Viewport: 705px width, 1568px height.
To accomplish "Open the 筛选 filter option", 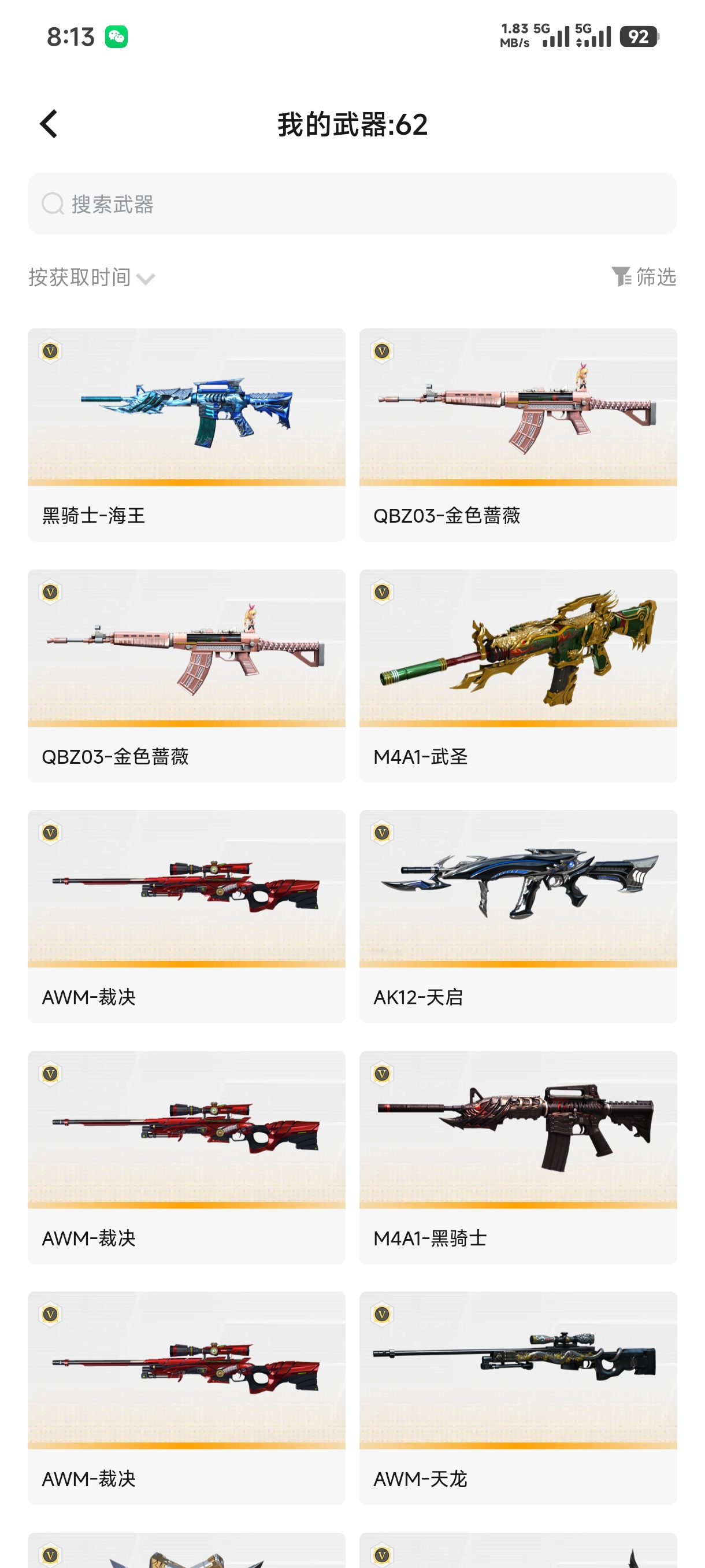I will coord(644,277).
